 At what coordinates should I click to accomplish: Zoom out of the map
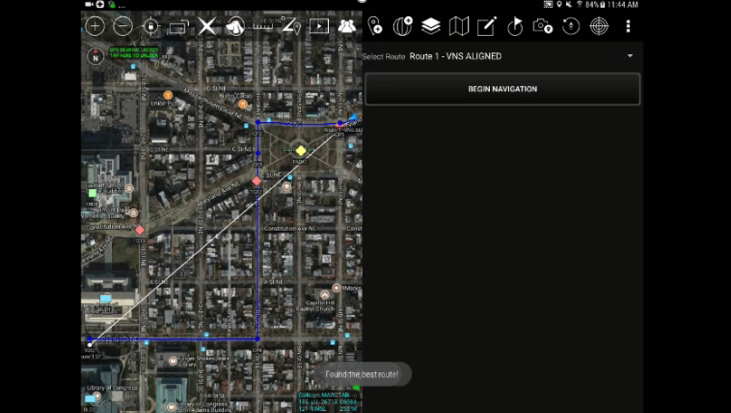pos(123,26)
